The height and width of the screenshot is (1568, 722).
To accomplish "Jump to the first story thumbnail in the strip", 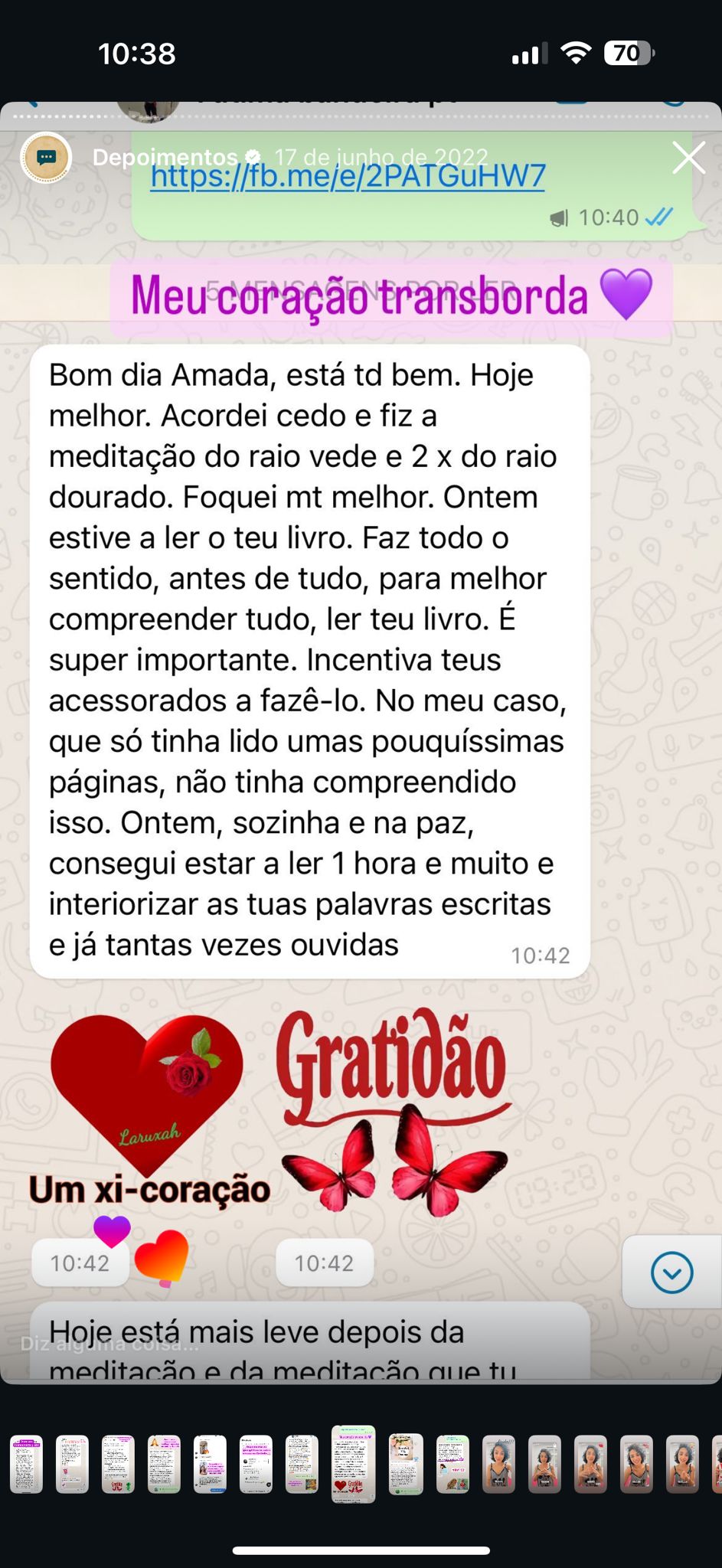I will [27, 1465].
